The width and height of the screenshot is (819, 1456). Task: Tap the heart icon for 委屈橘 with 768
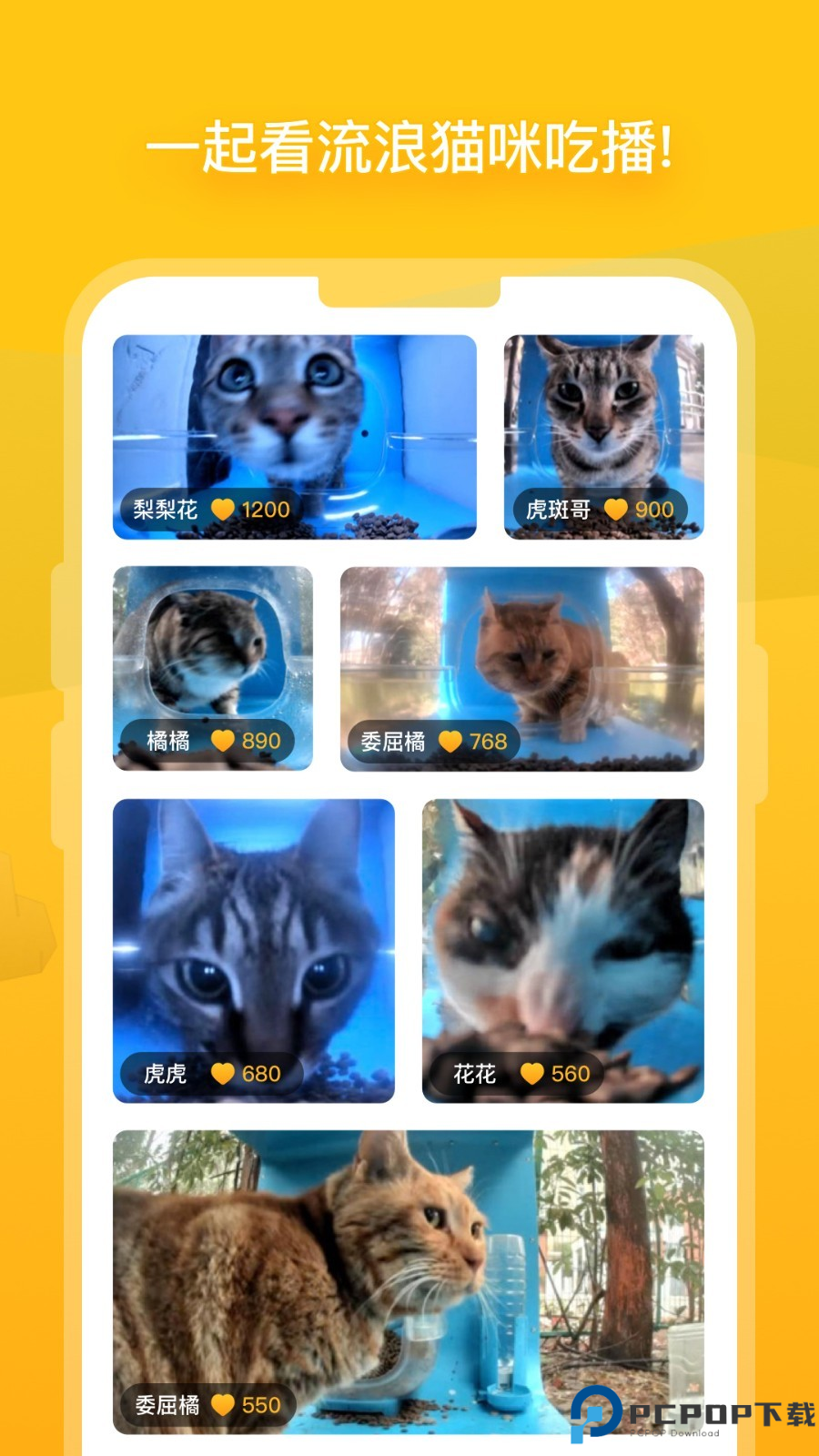(x=452, y=742)
